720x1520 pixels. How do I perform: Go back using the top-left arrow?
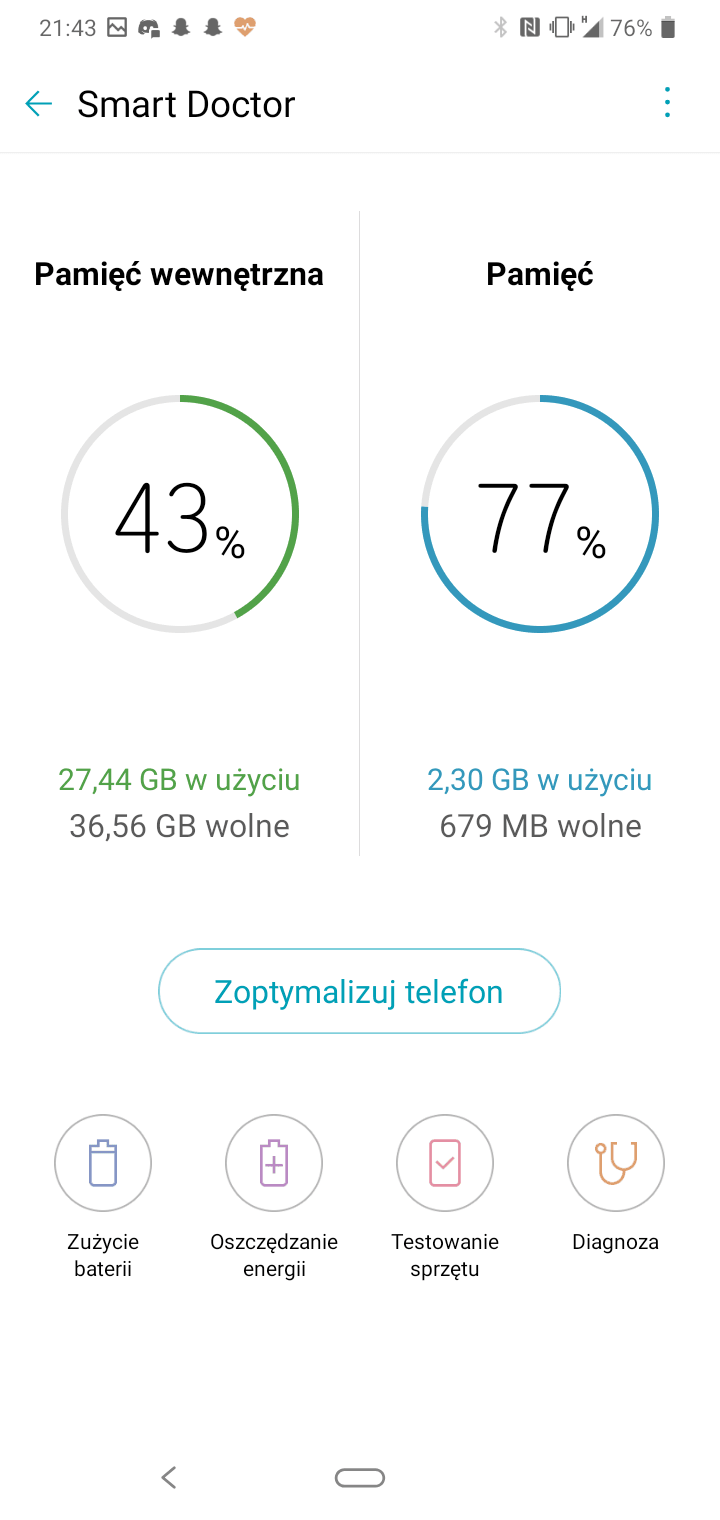click(x=38, y=104)
